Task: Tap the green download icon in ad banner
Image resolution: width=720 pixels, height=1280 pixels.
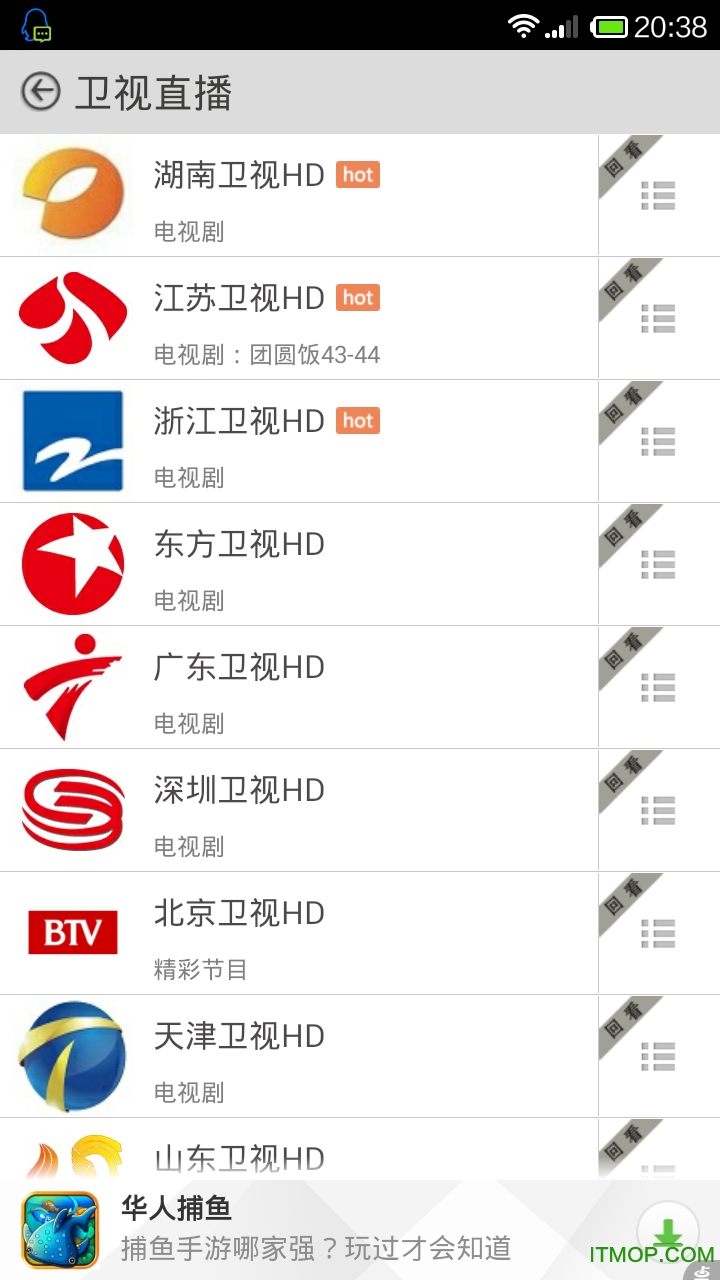Action: tap(667, 1231)
